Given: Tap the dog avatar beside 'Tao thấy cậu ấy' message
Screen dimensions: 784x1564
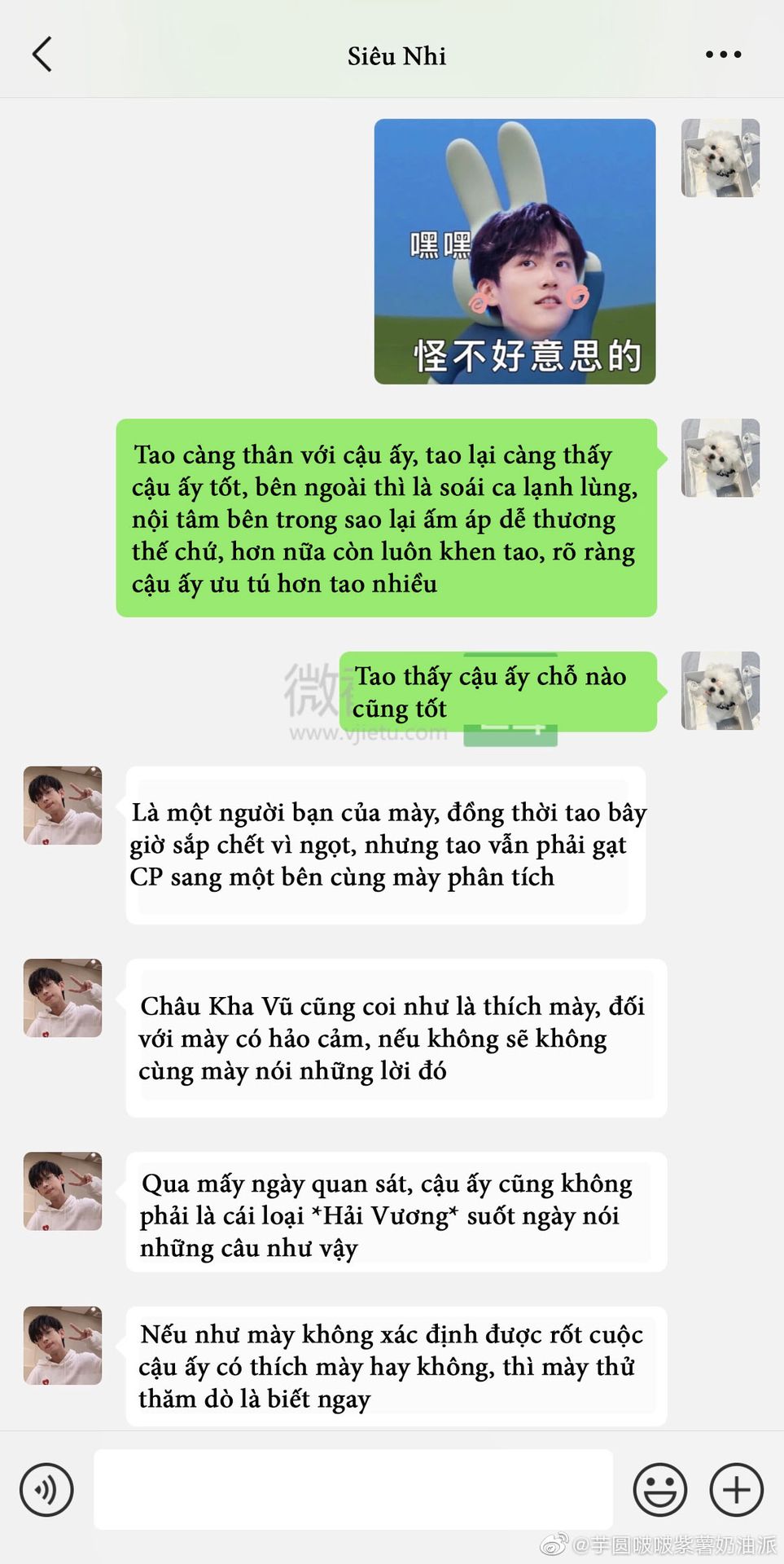Looking at the screenshot, I should click(x=720, y=691).
